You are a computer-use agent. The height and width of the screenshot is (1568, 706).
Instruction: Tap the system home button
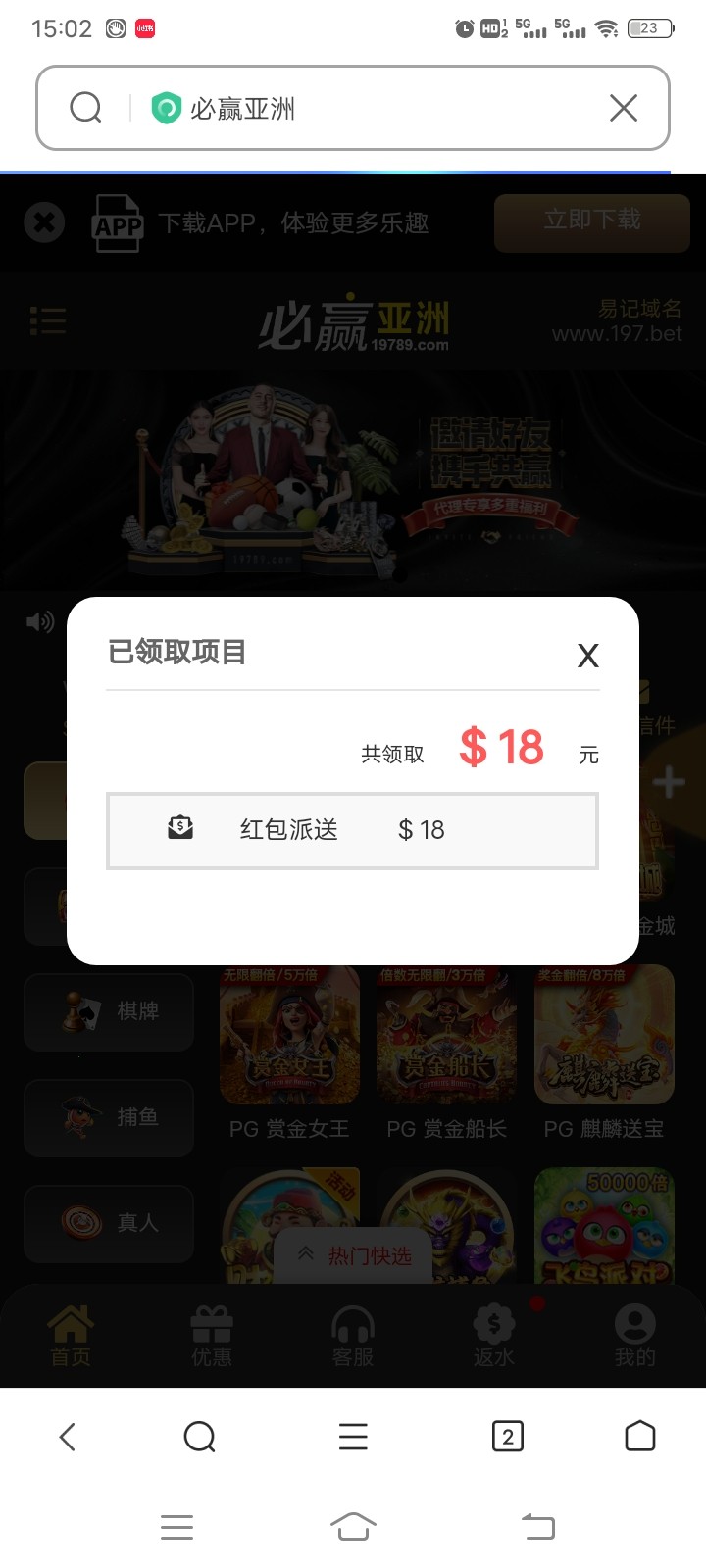(353, 1526)
